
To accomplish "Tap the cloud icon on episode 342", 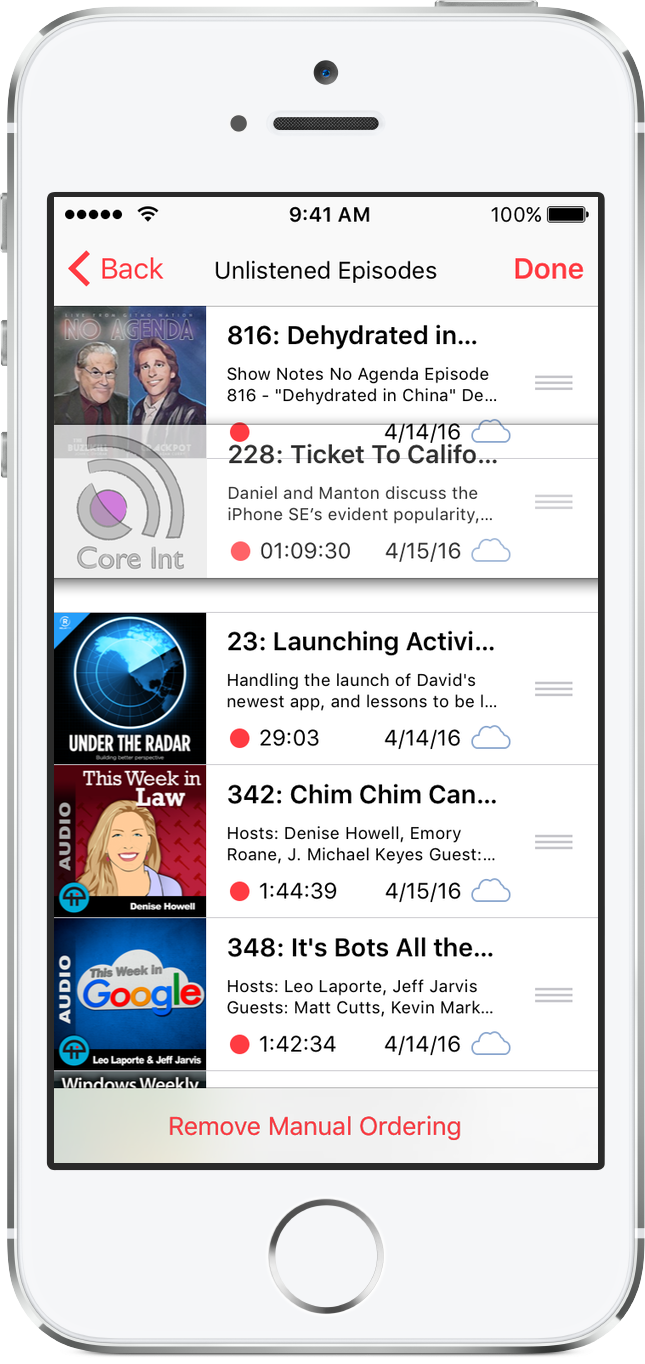I will pos(491,890).
